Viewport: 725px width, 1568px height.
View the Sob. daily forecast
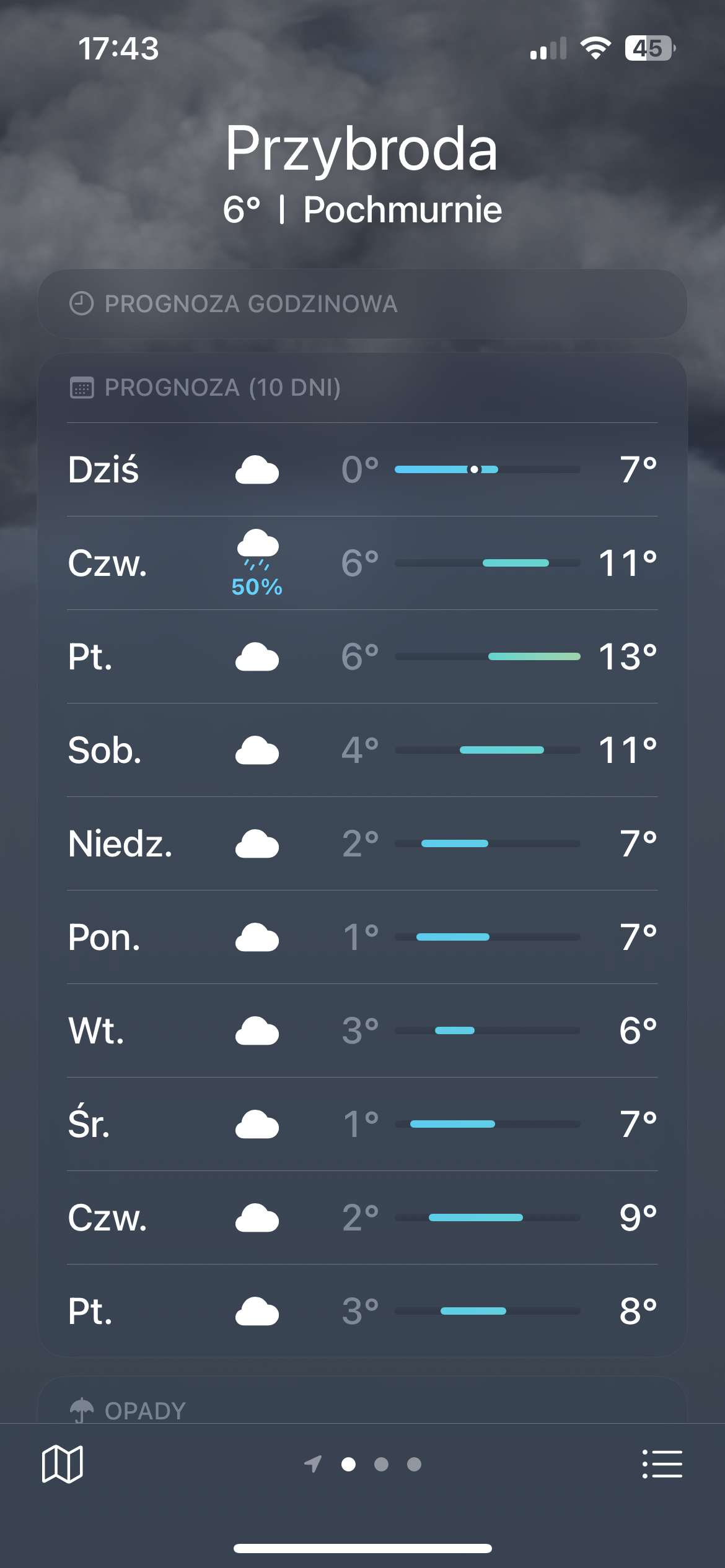[362, 750]
